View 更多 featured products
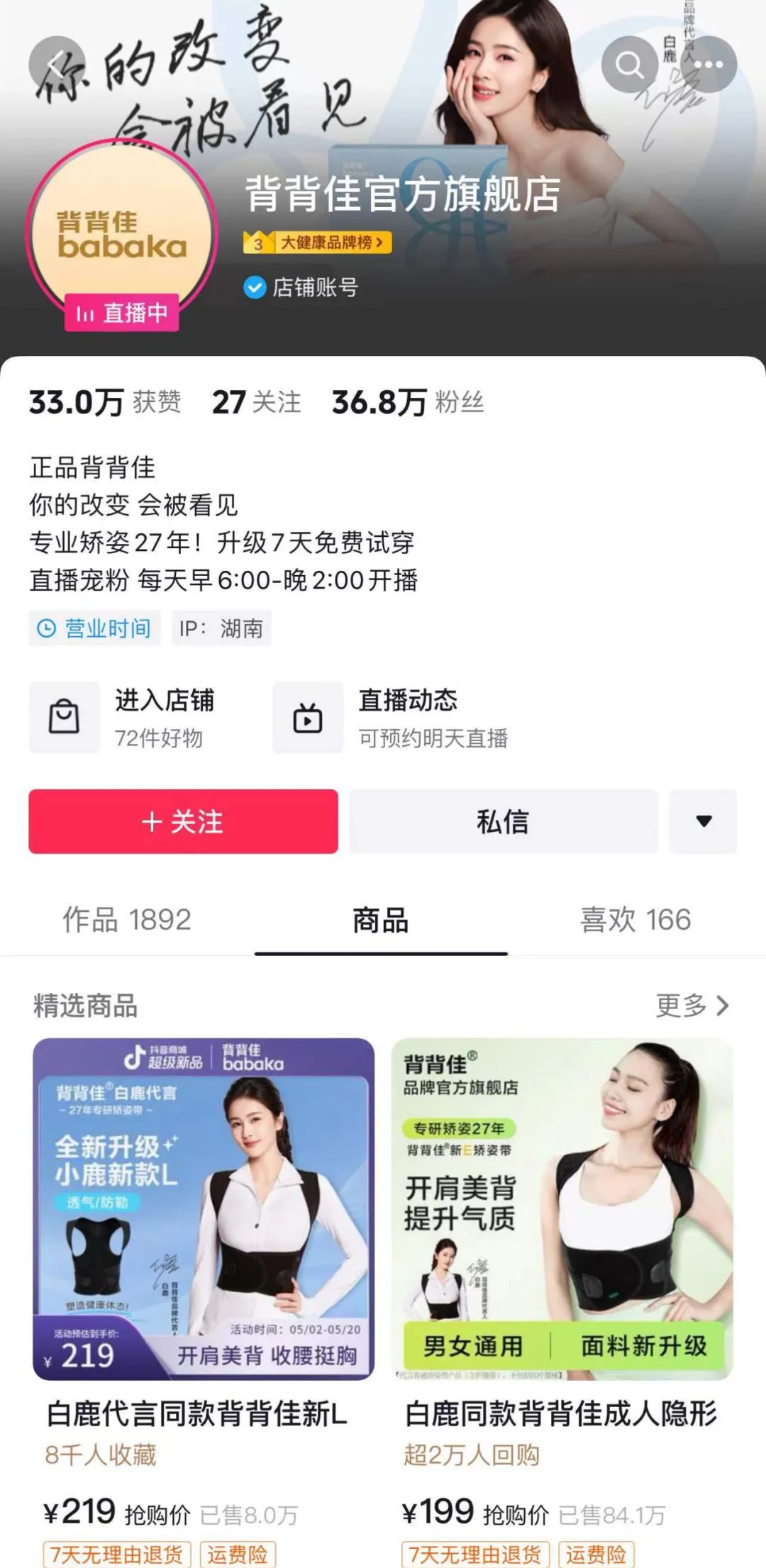766x1568 pixels. pos(692,1005)
